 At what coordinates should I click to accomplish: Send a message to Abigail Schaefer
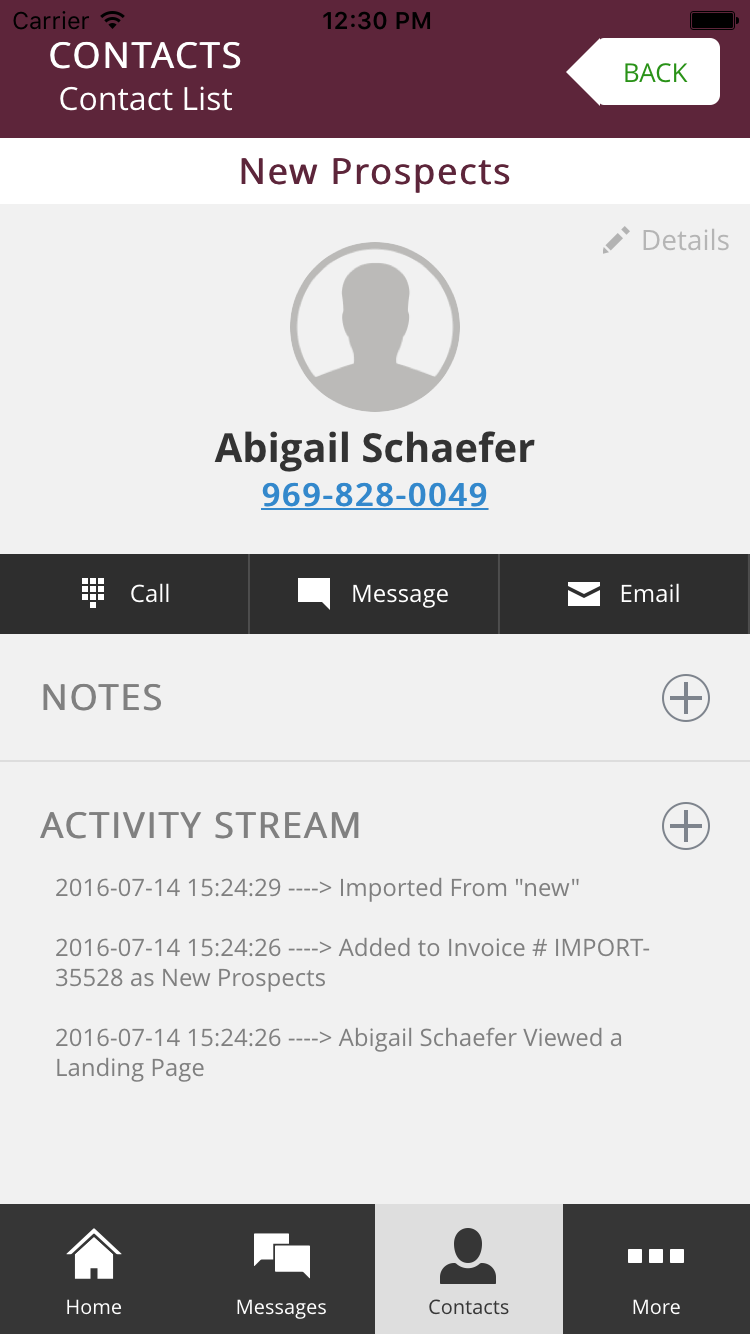coord(374,593)
